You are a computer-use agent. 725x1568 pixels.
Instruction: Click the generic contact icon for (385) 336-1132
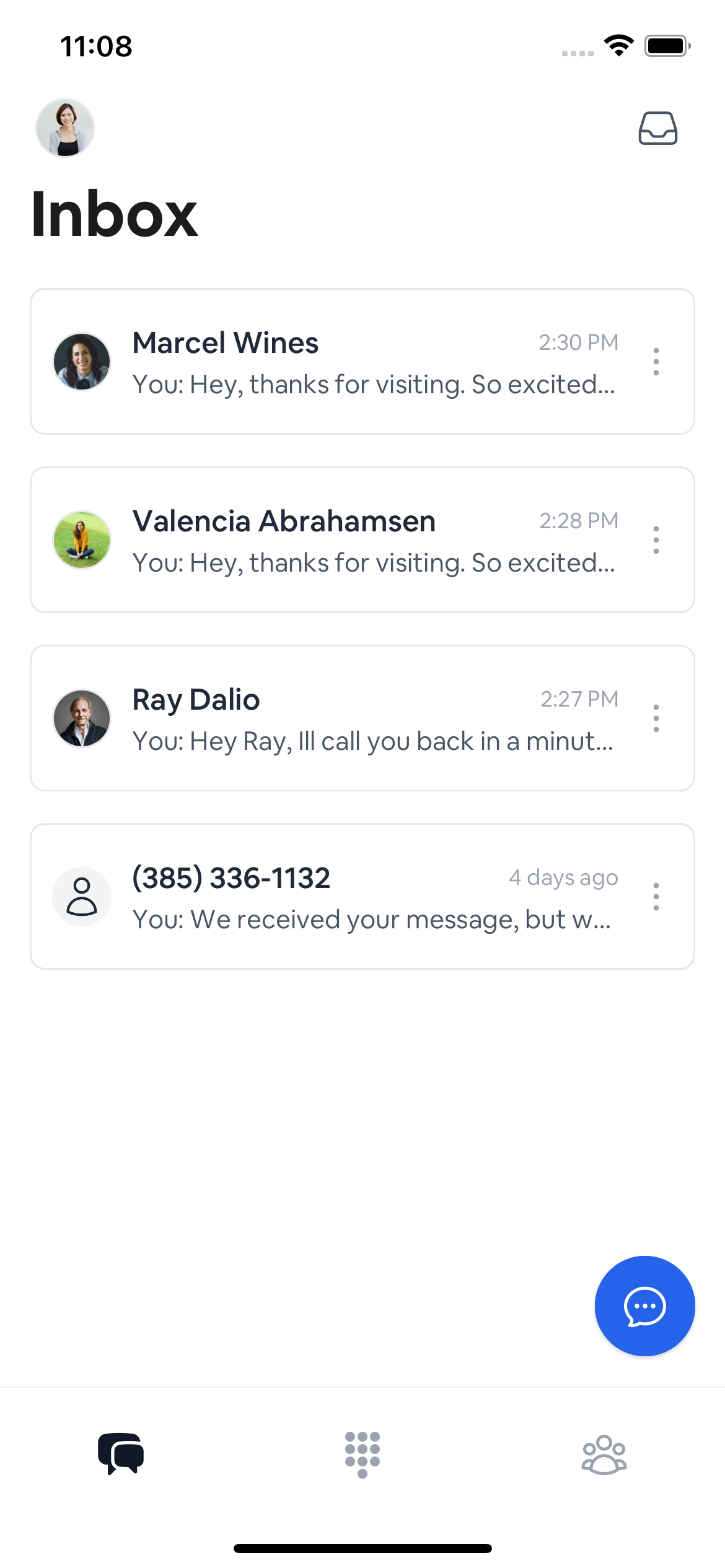pos(82,896)
